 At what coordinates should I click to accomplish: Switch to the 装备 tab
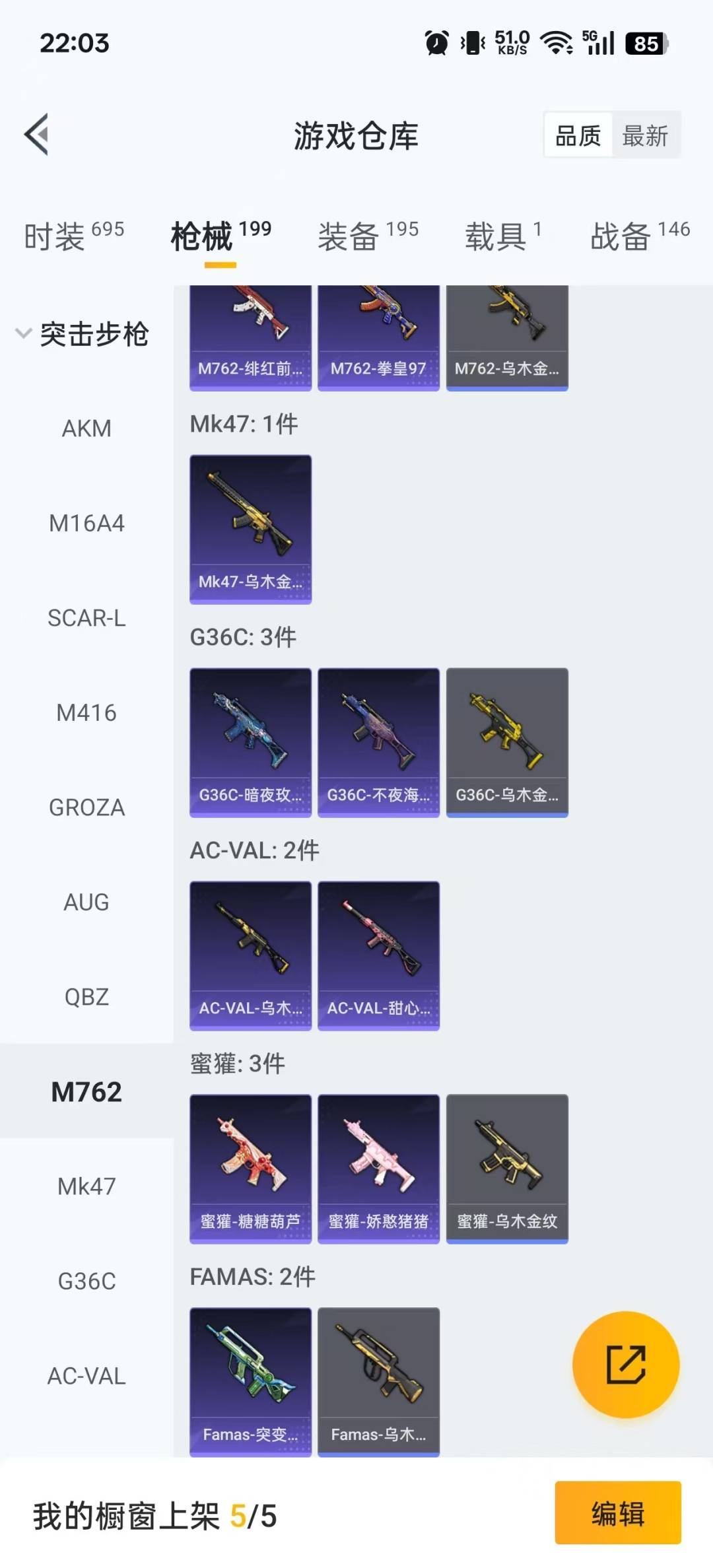click(x=368, y=236)
